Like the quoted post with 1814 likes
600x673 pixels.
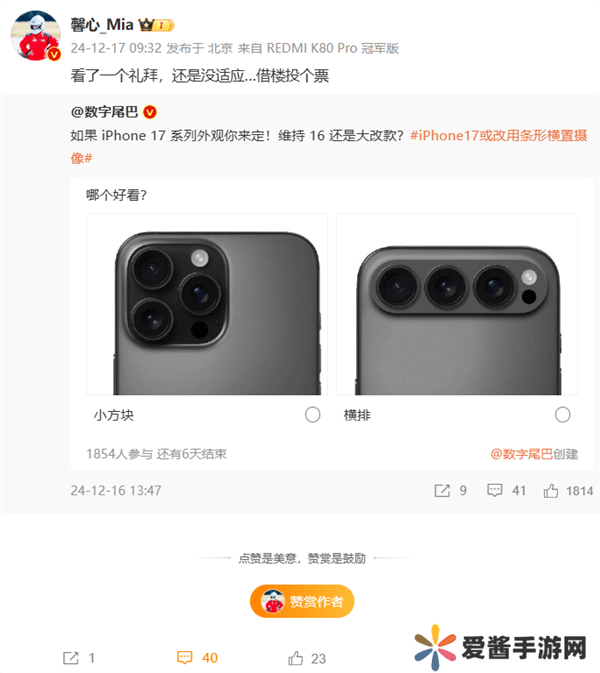point(567,491)
